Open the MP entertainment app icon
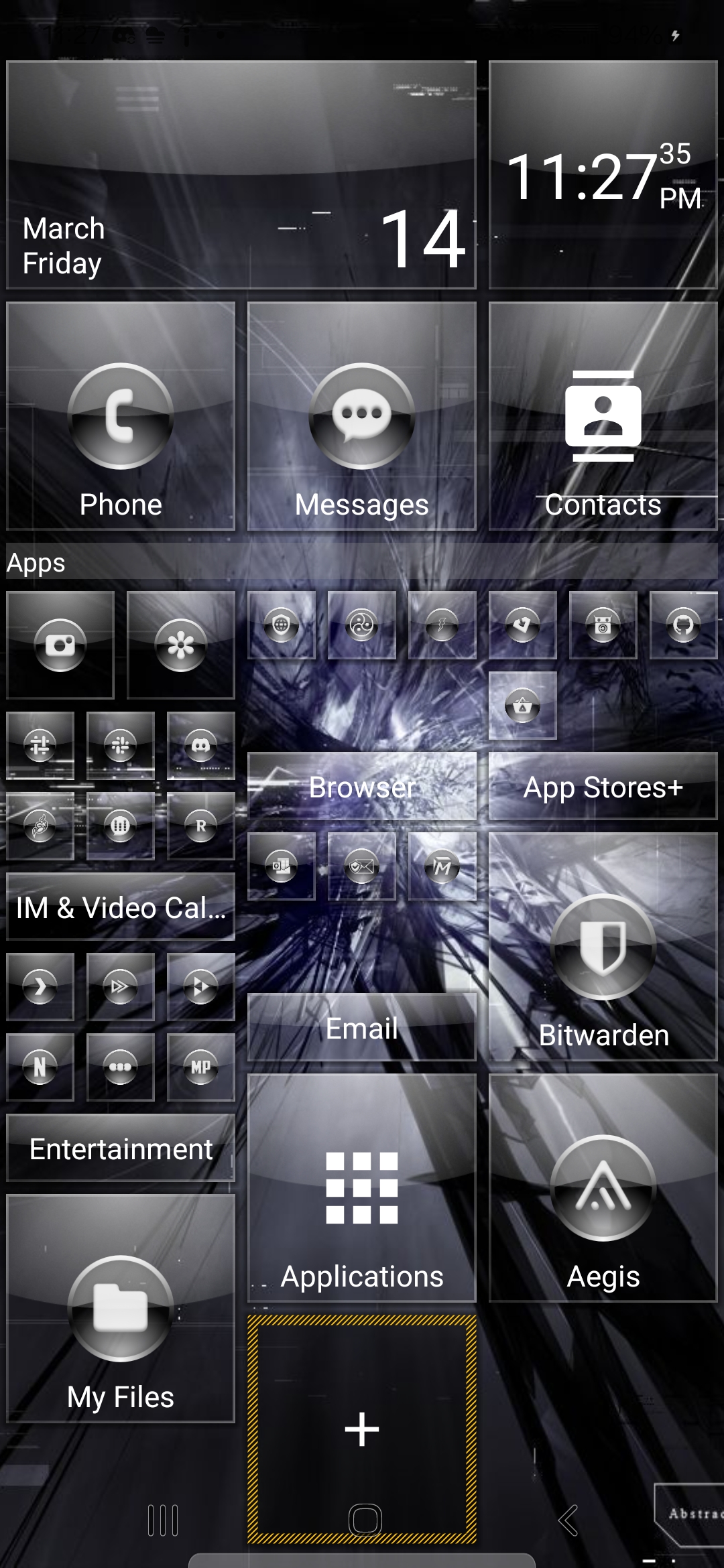The height and width of the screenshot is (1568, 724). point(200,1067)
